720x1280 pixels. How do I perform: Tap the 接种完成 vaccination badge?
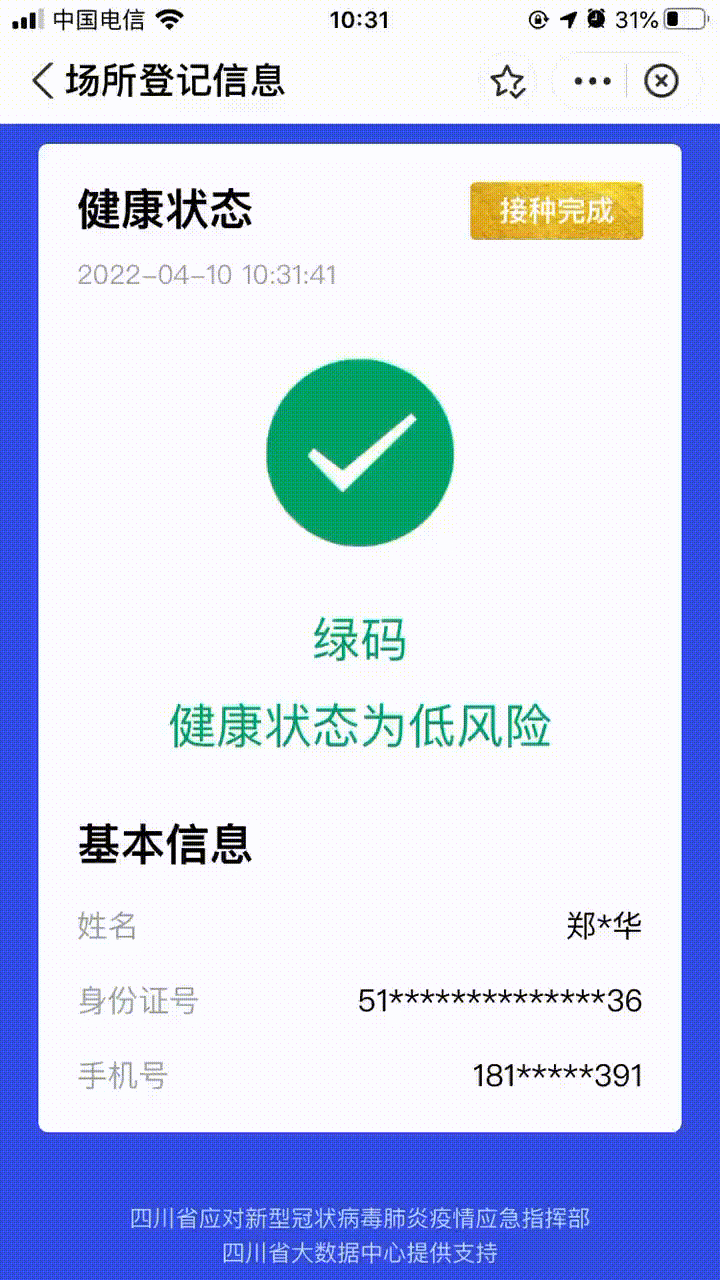click(557, 211)
